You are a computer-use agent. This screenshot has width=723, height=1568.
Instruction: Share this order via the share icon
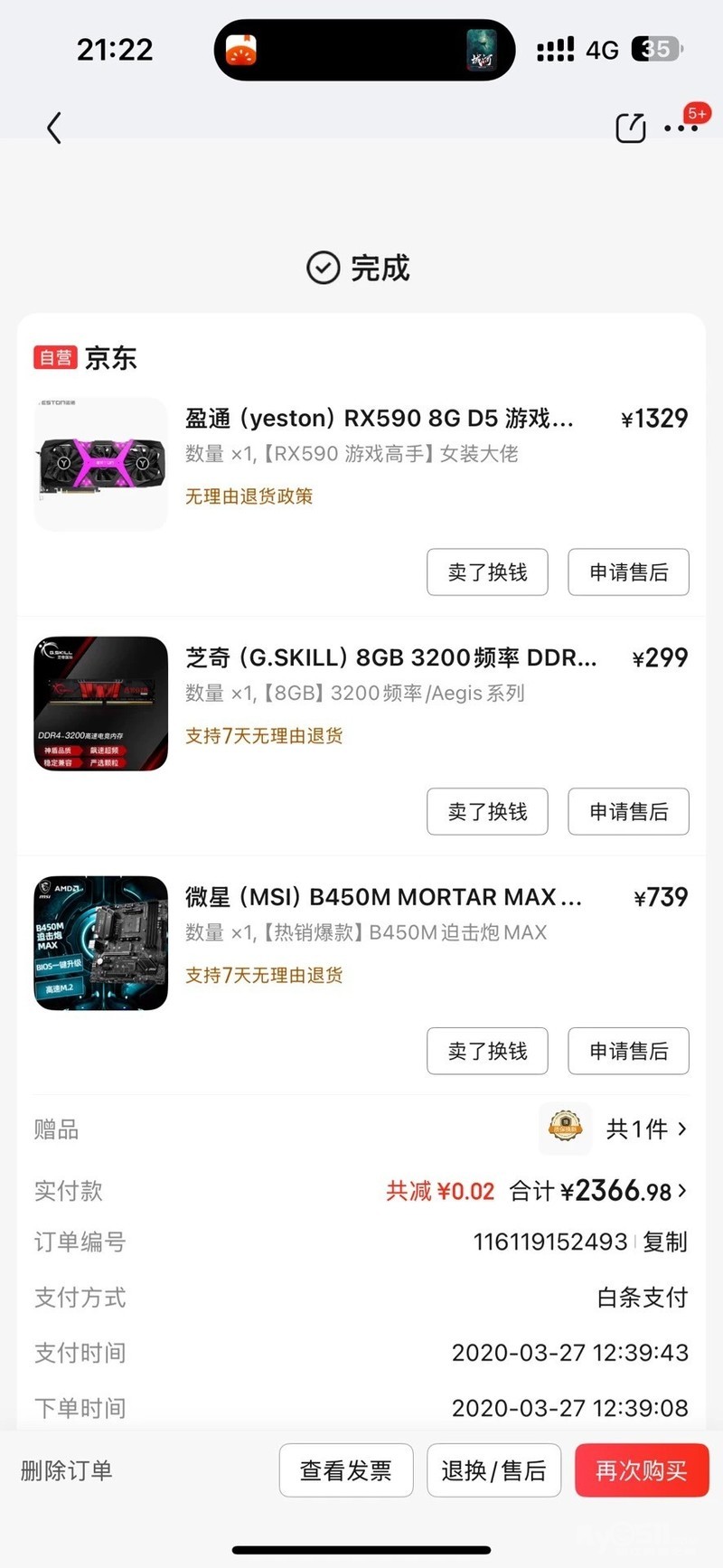point(630,128)
